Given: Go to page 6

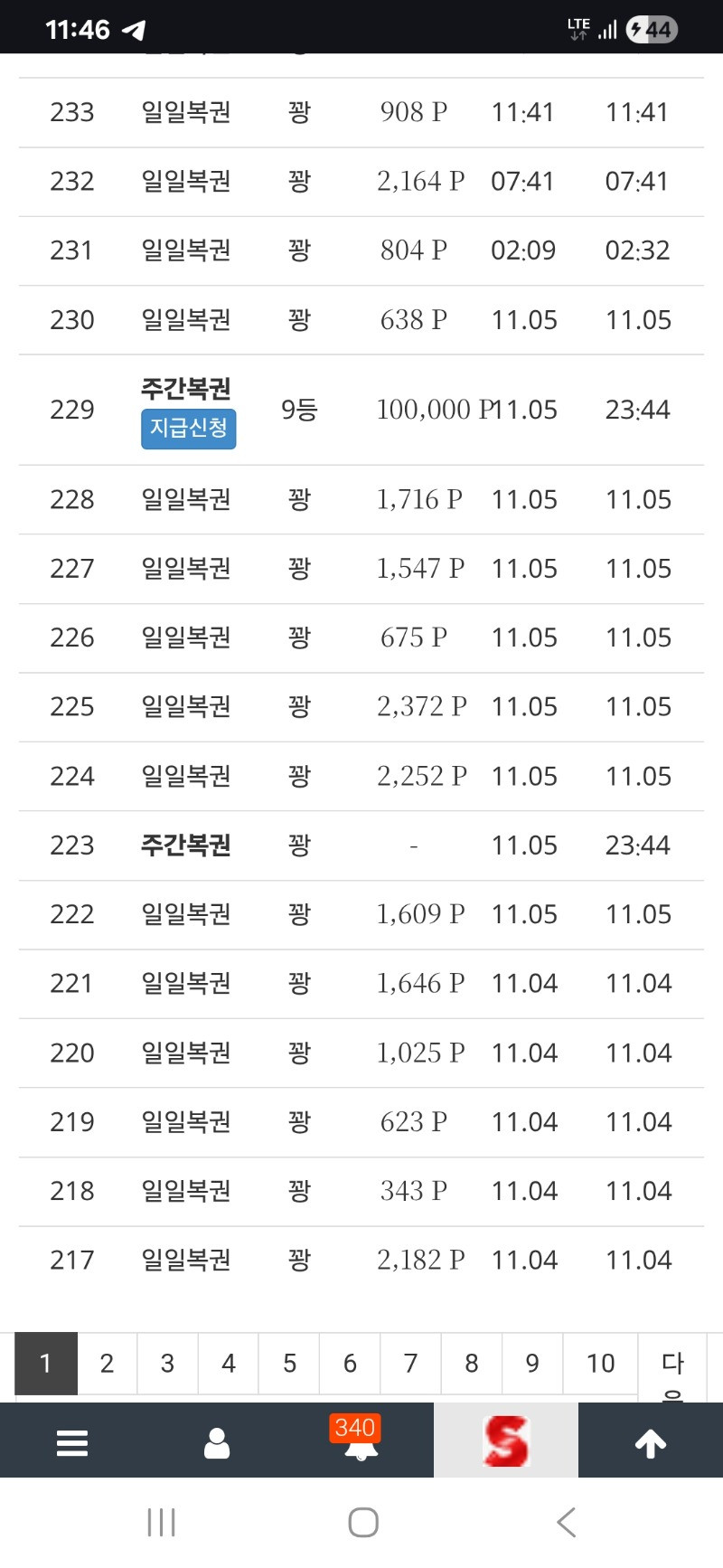Looking at the screenshot, I should coord(350,1363).
